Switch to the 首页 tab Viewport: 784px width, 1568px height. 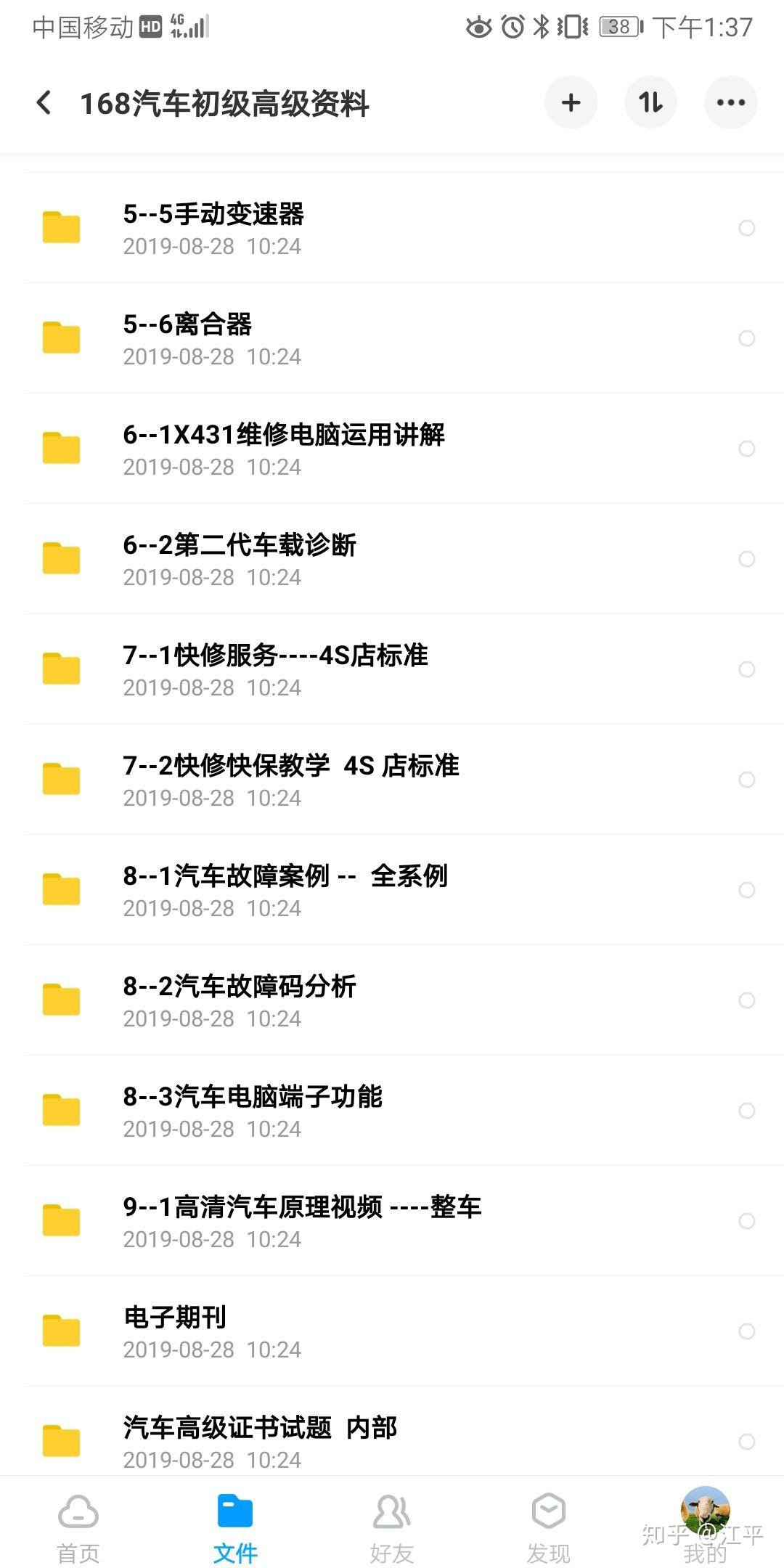coord(78,1529)
